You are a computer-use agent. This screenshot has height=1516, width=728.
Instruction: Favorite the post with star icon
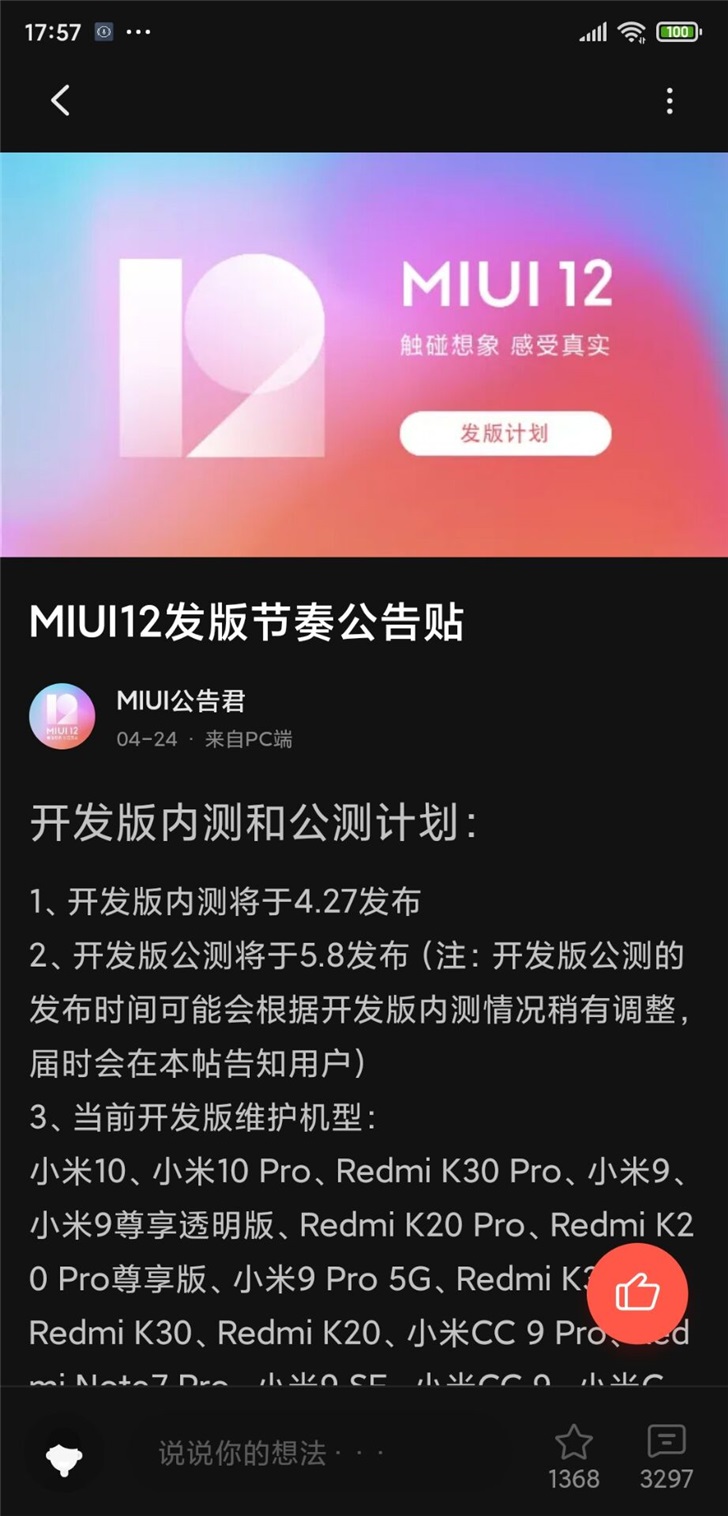574,1443
